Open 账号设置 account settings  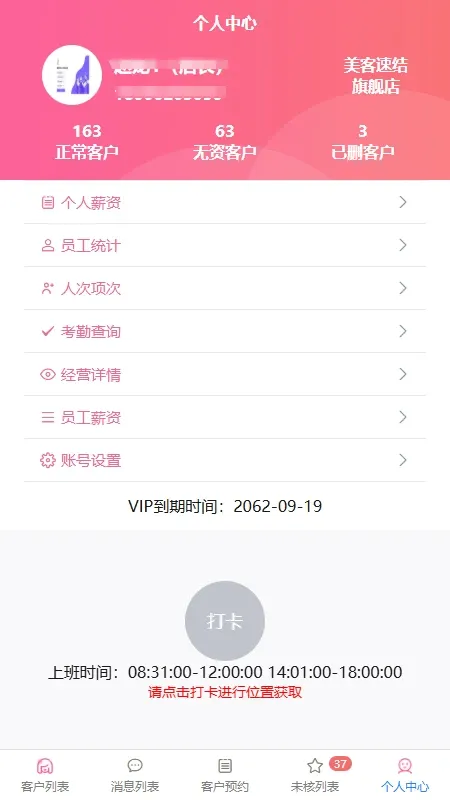pyautogui.click(x=224, y=461)
